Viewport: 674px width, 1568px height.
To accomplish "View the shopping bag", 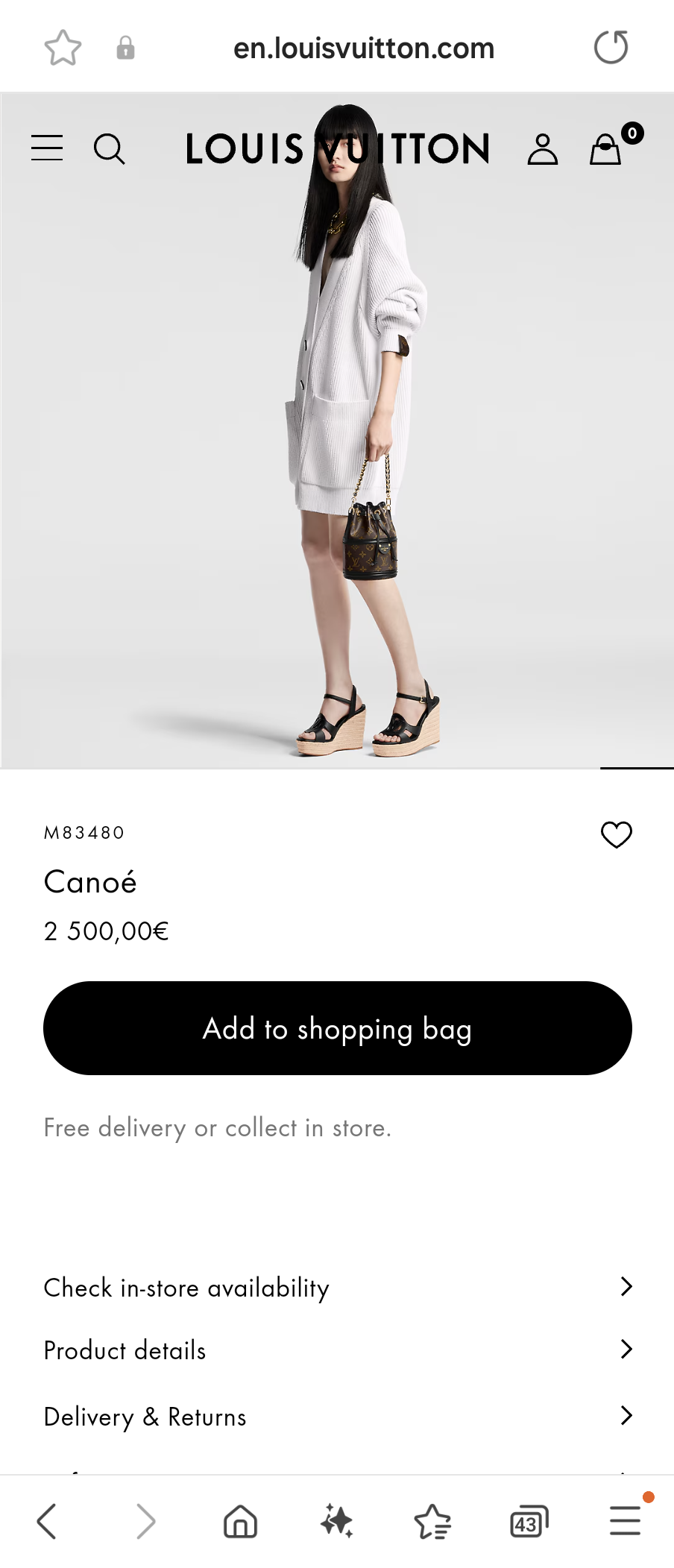I will [606, 148].
